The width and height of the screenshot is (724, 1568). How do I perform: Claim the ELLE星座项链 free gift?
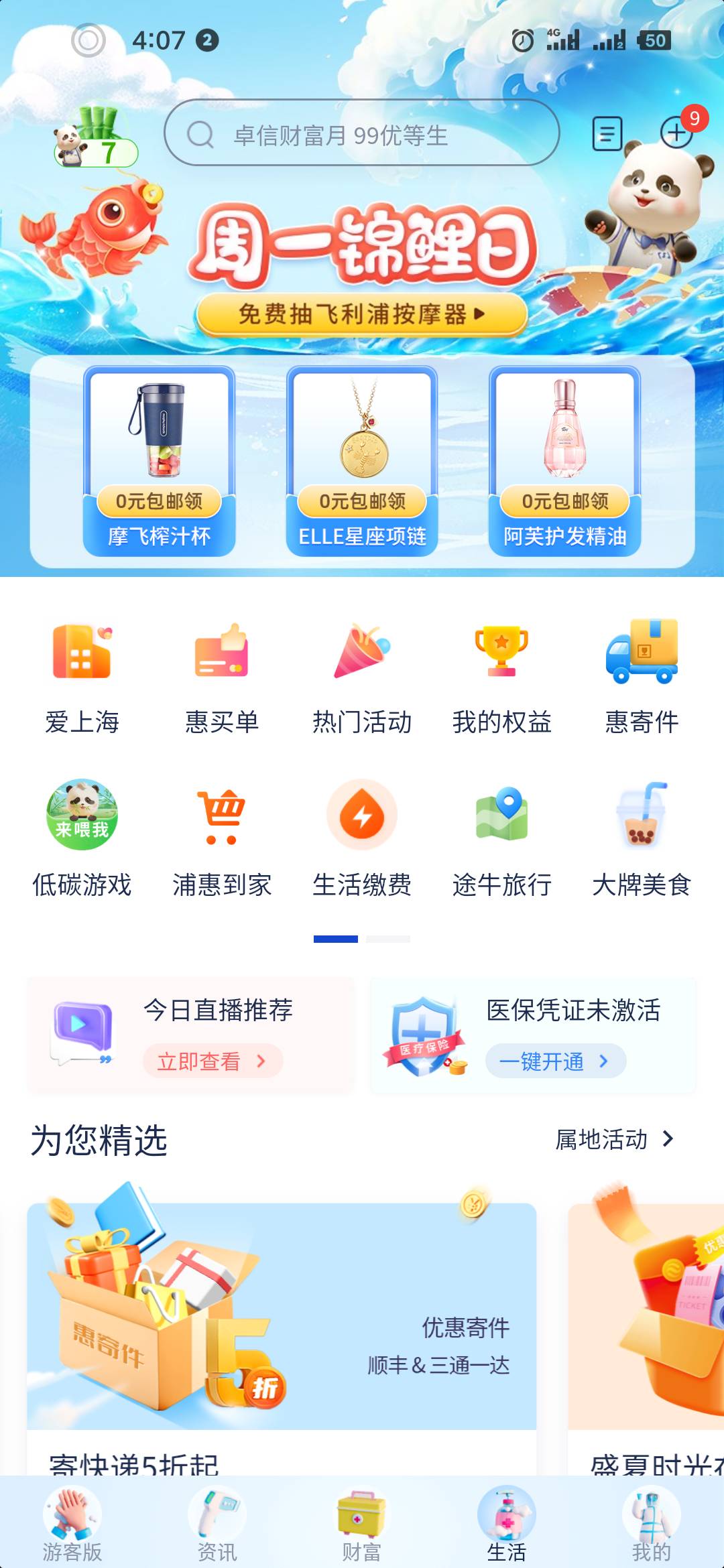coord(362,461)
